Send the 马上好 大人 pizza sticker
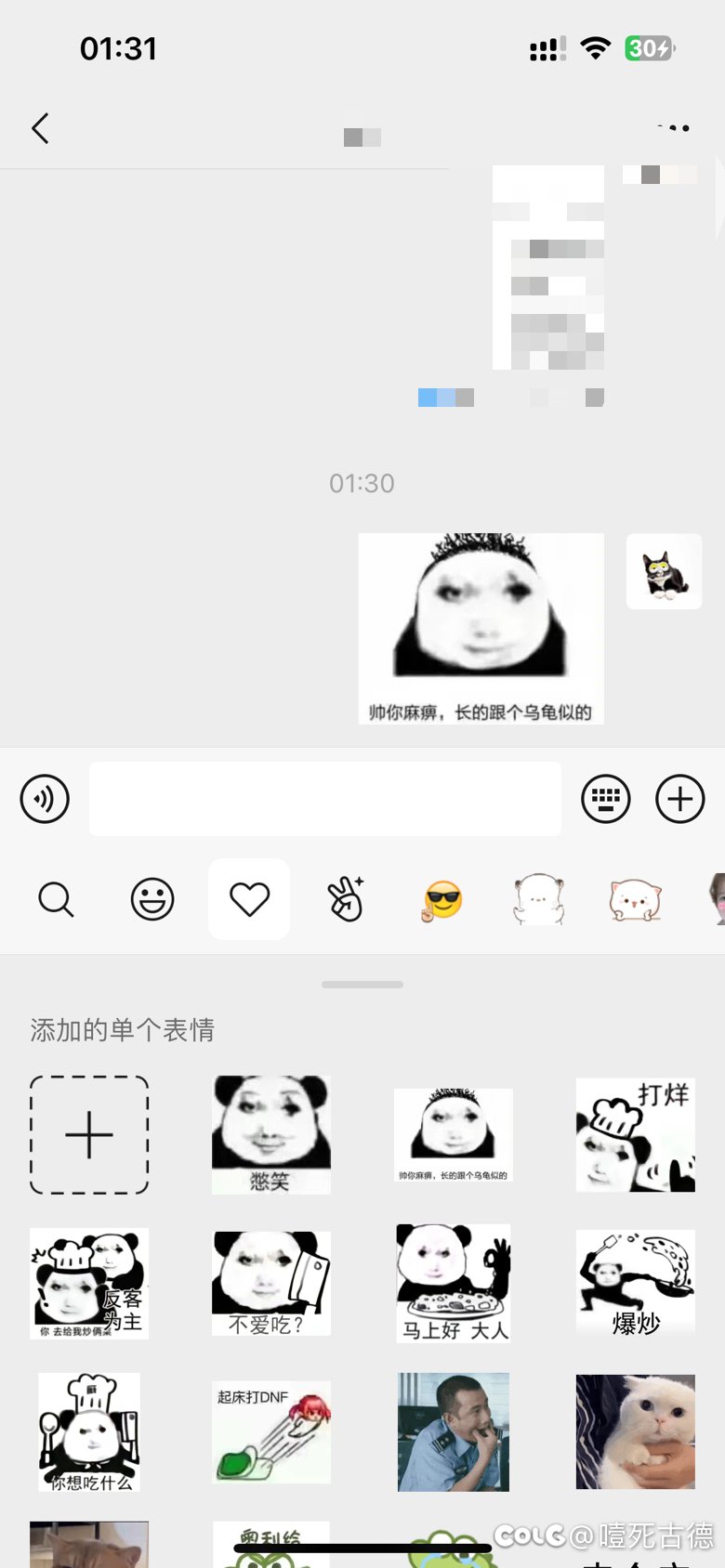This screenshot has width=725, height=1568. coord(454,1284)
